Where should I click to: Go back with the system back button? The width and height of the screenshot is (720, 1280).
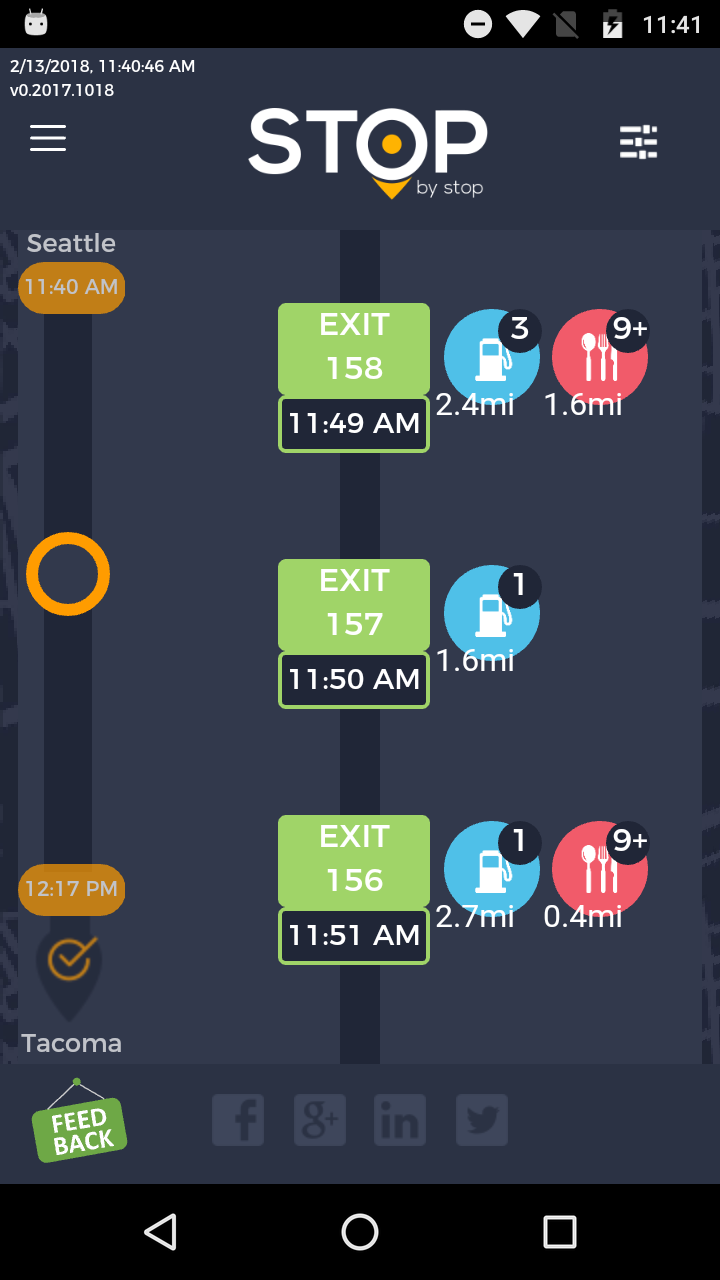pos(160,1232)
